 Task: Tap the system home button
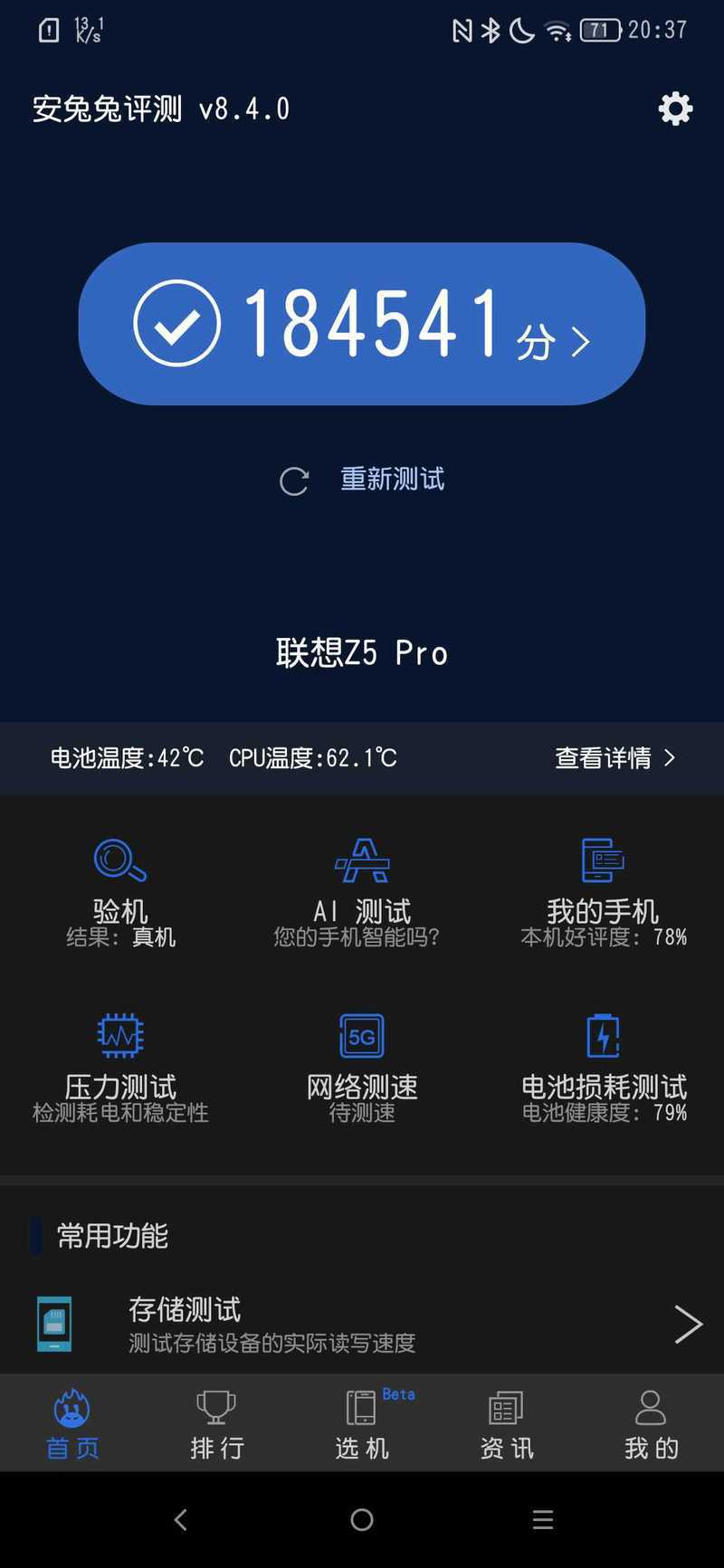pos(362,1519)
